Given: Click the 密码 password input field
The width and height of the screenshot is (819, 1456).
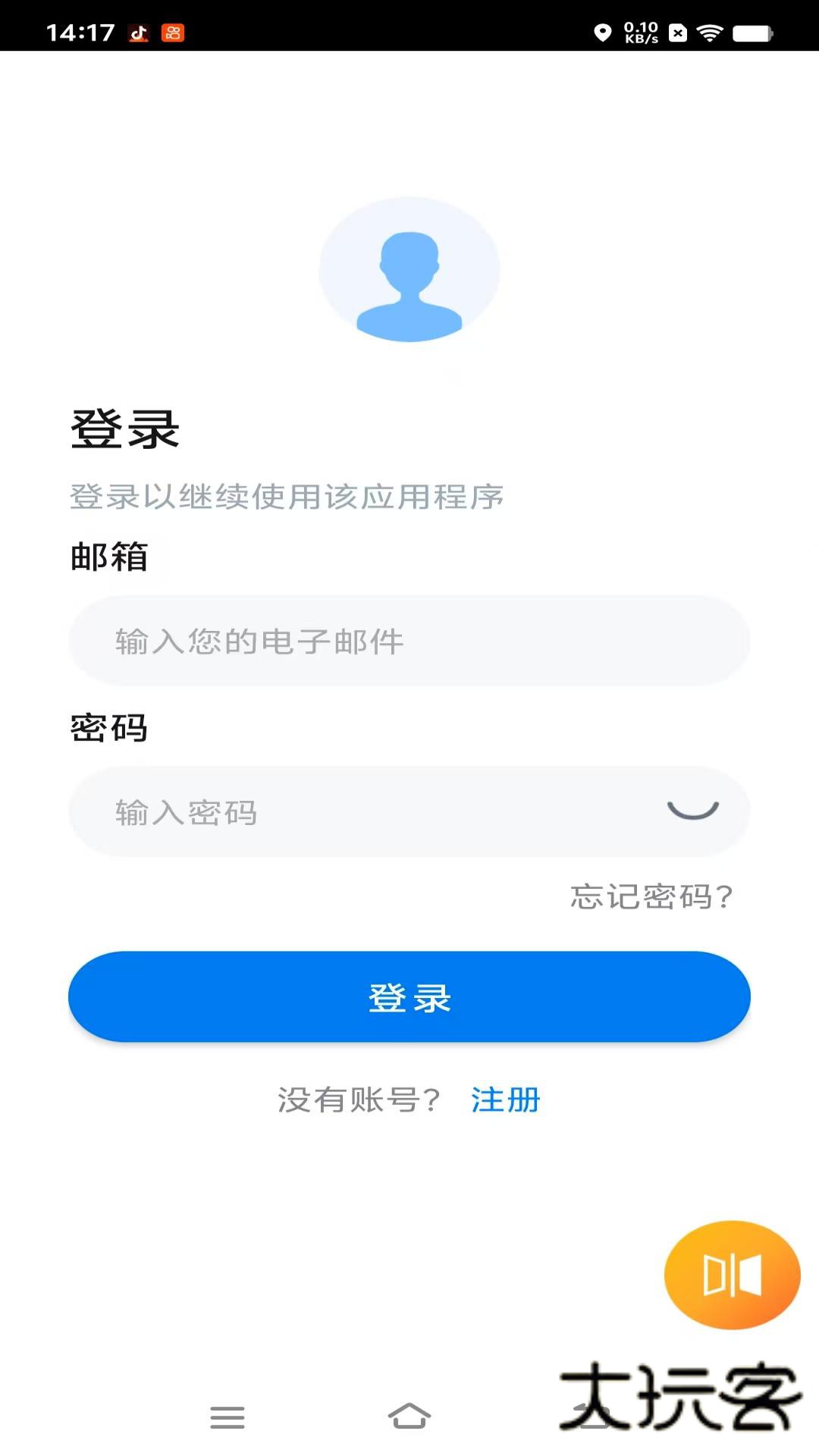Looking at the screenshot, I should [341, 811].
